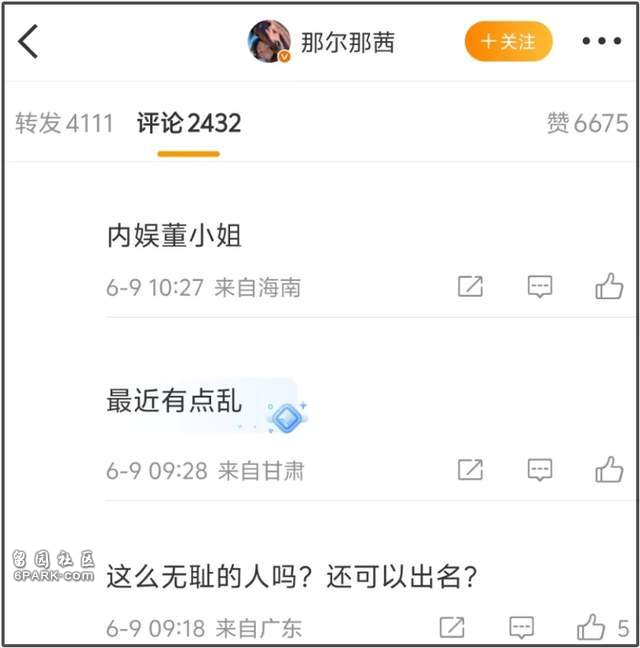Switch to the 转发 4111 tab

[x=64, y=123]
